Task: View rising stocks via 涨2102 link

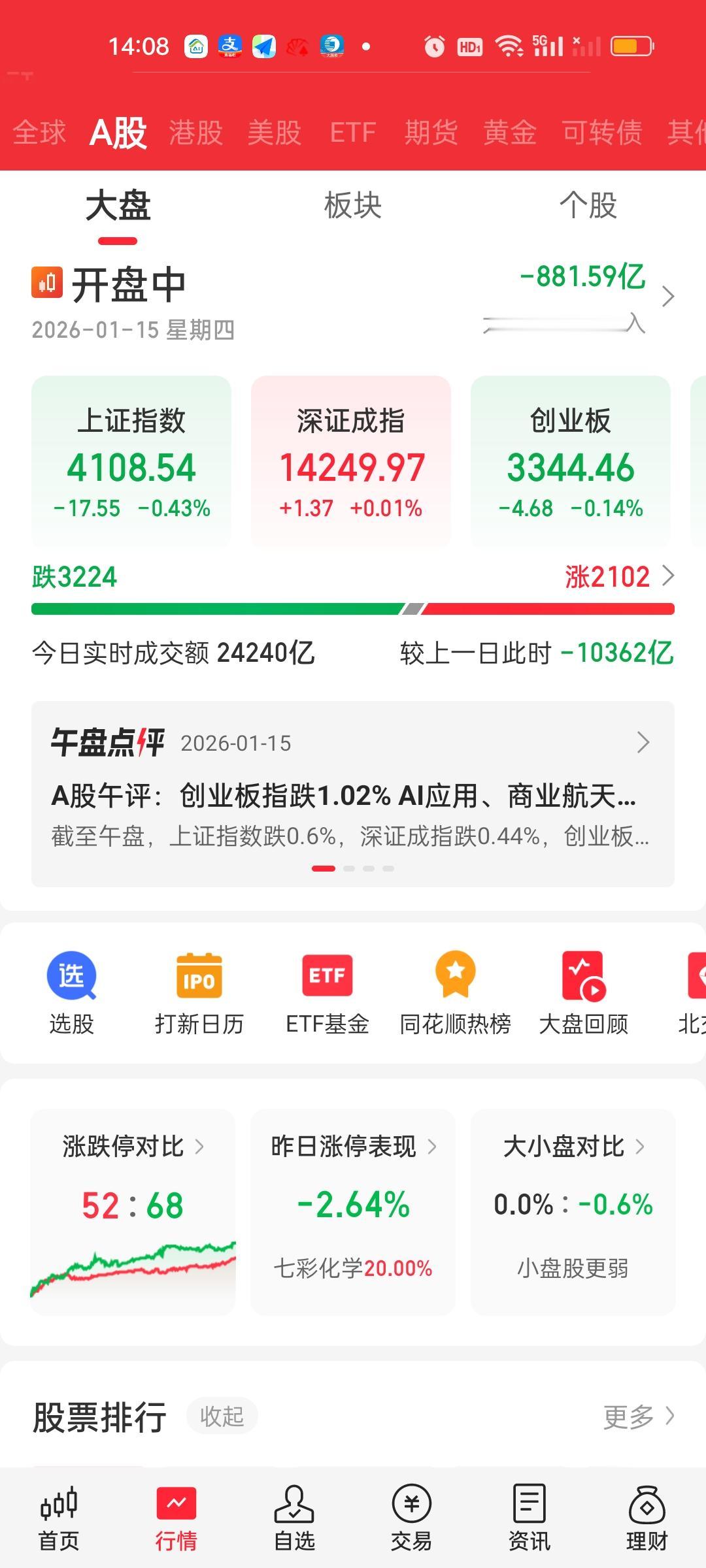Action: point(608,576)
